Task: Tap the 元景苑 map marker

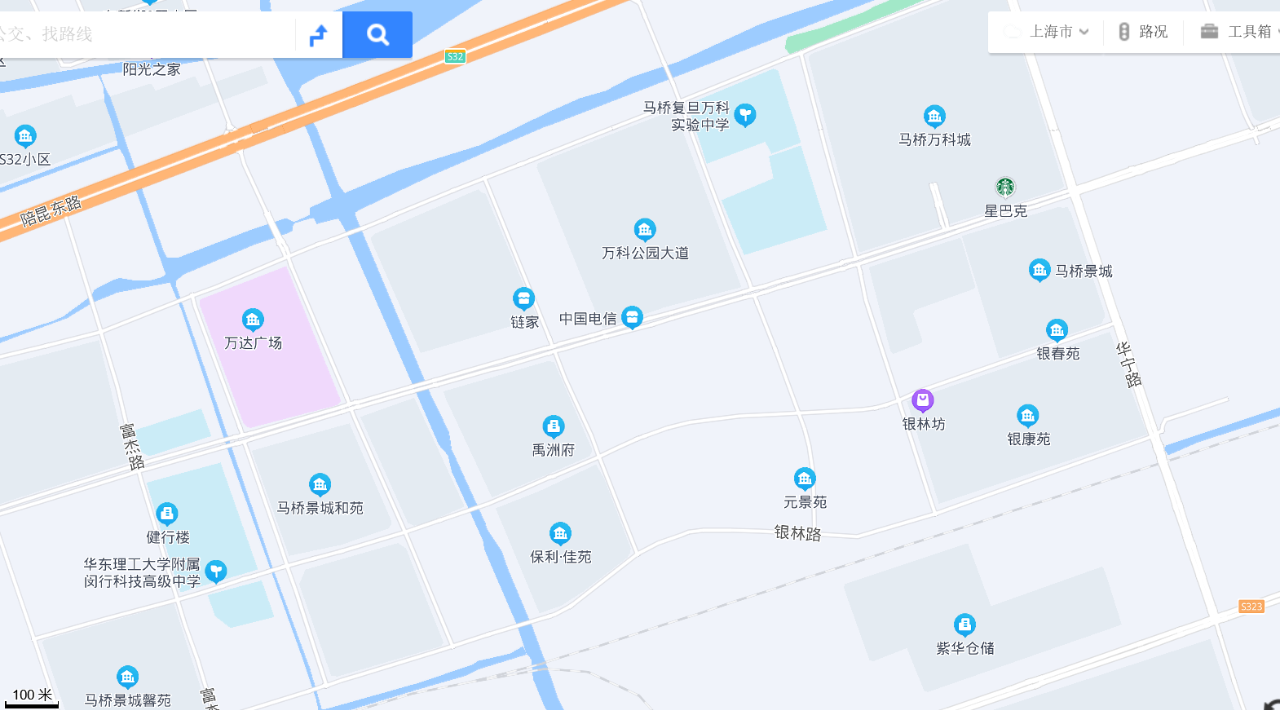Action: coord(805,479)
